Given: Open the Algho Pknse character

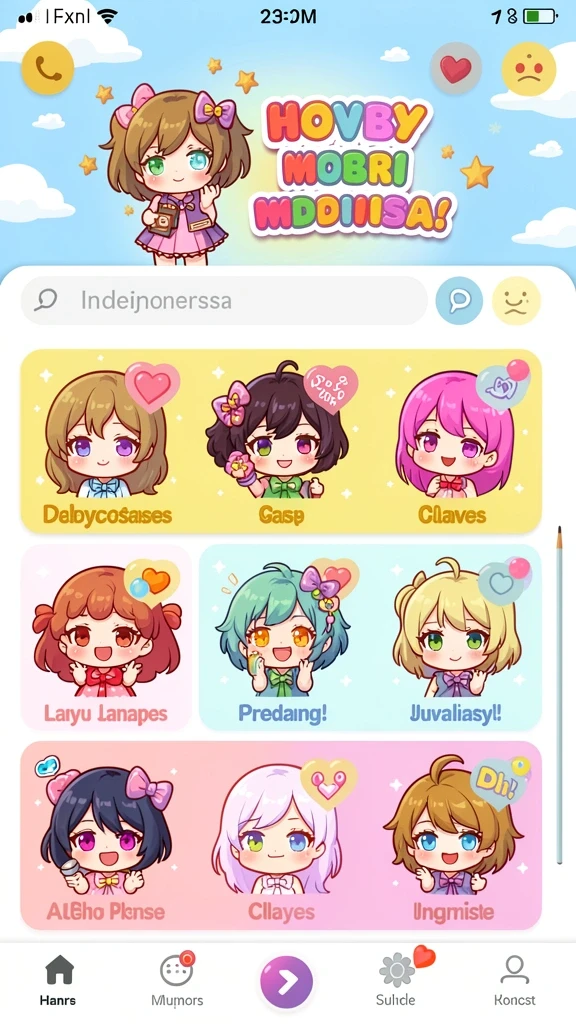Looking at the screenshot, I should point(106,836).
